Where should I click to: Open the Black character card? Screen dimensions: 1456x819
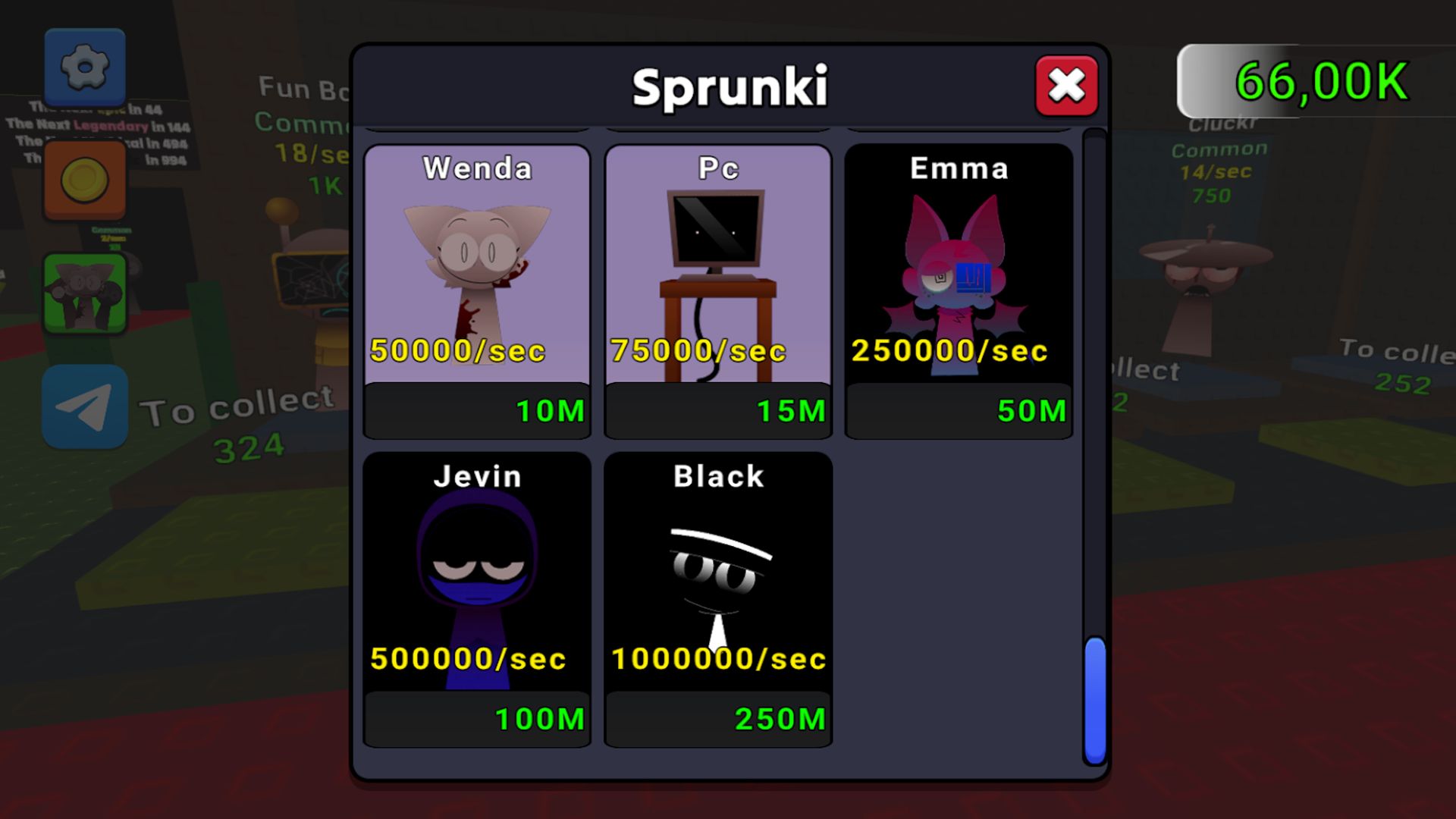717,573
